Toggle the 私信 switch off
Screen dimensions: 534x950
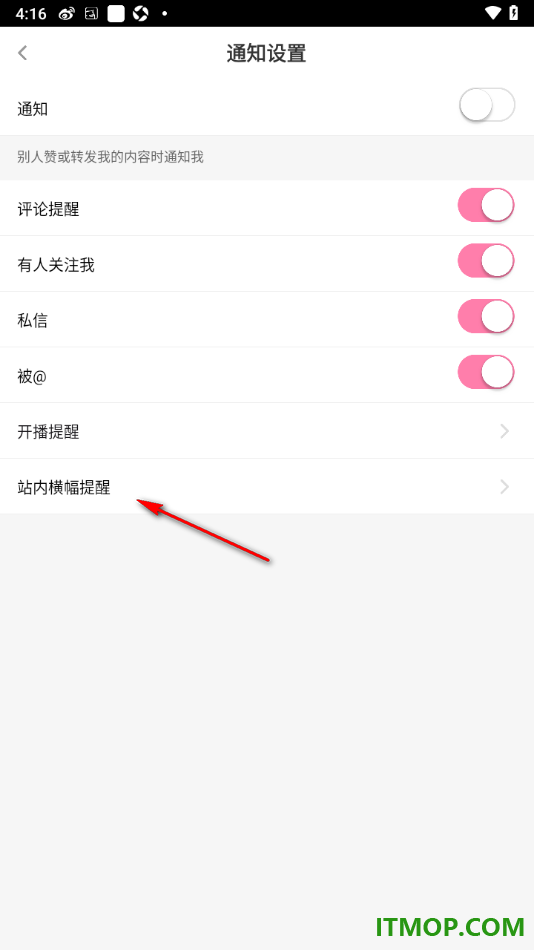(486, 316)
